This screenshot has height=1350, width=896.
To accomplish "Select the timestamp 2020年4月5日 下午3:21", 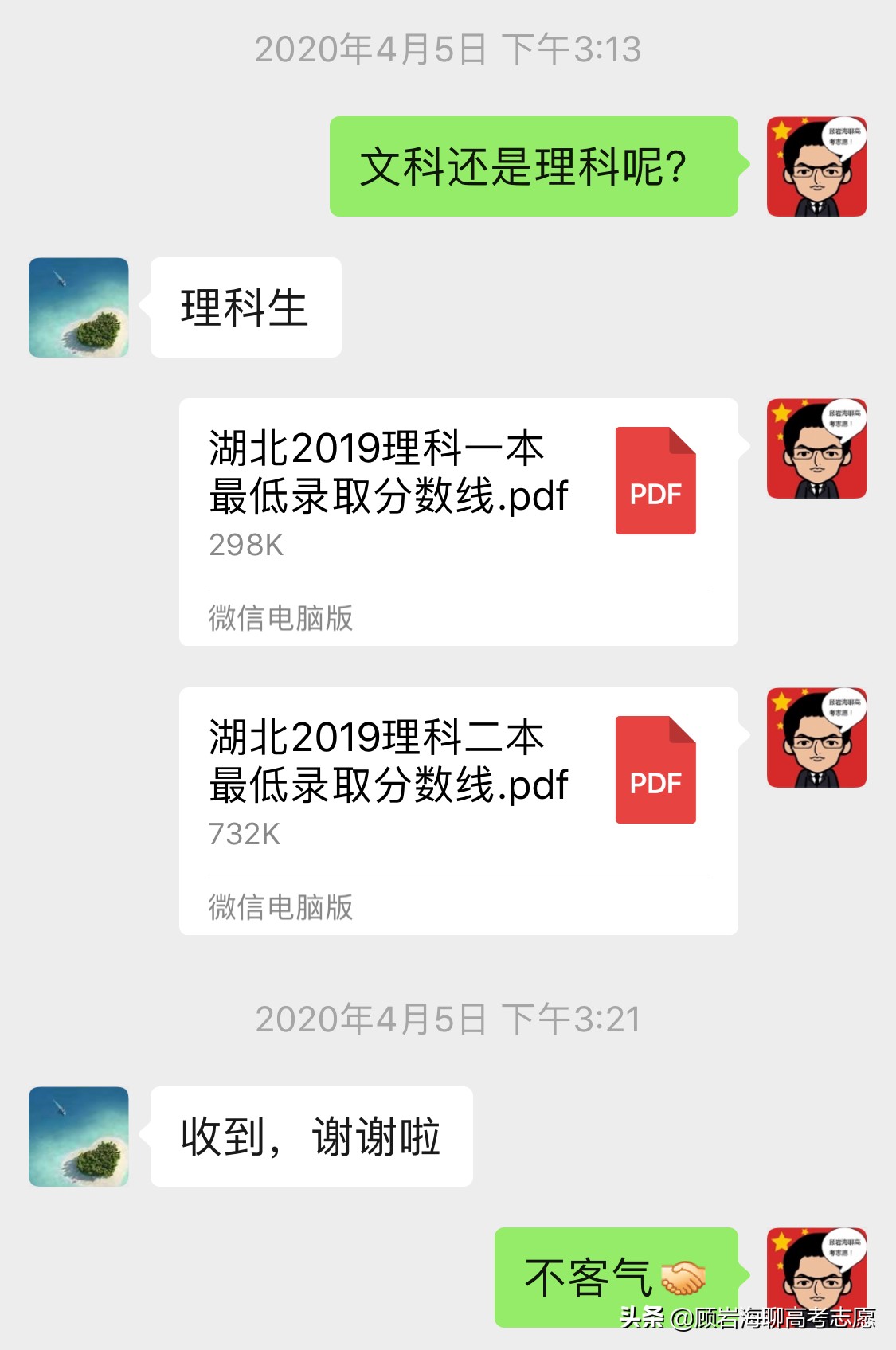I will (x=448, y=1017).
